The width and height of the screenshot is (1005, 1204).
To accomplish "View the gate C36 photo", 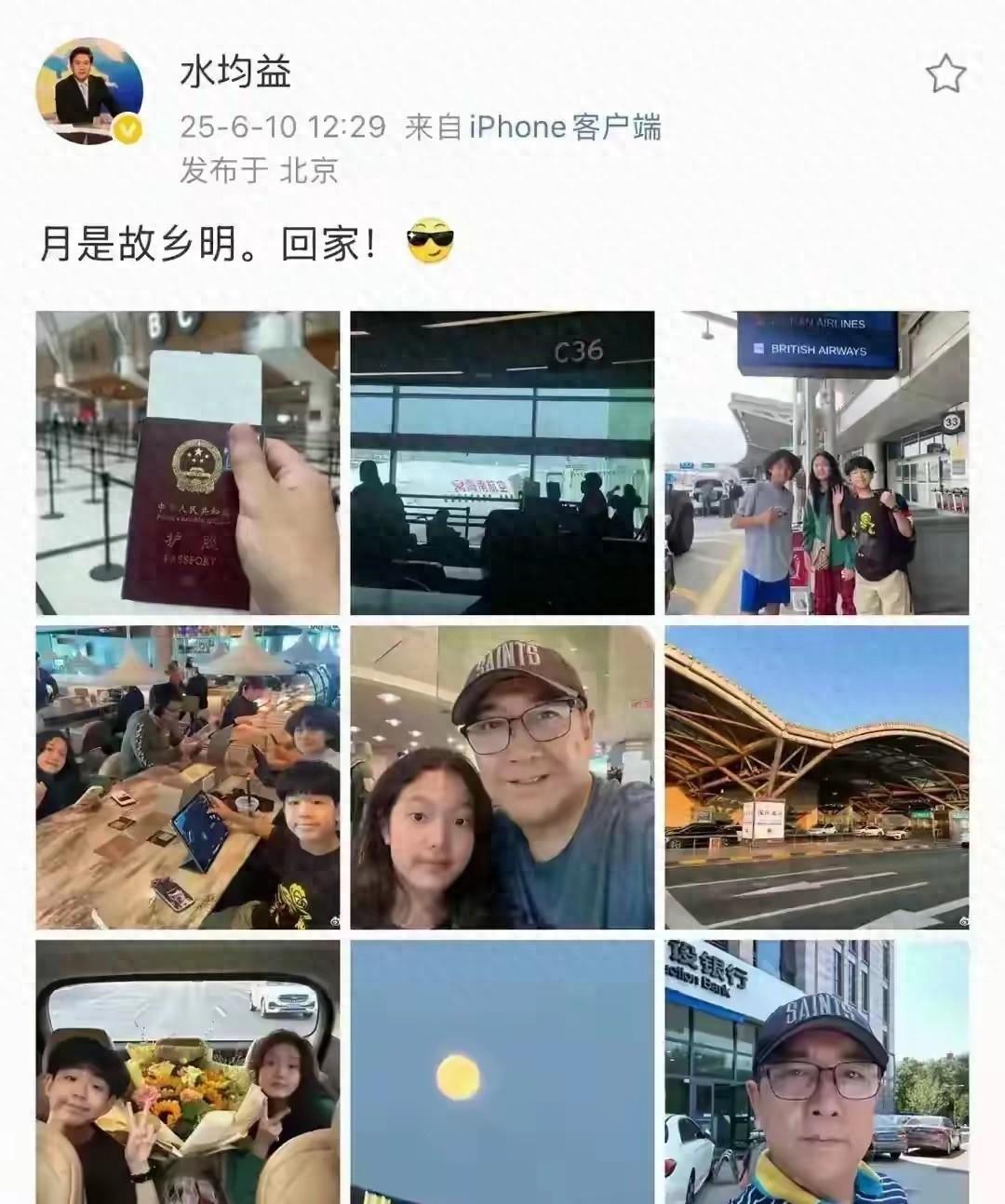I will [x=502, y=462].
